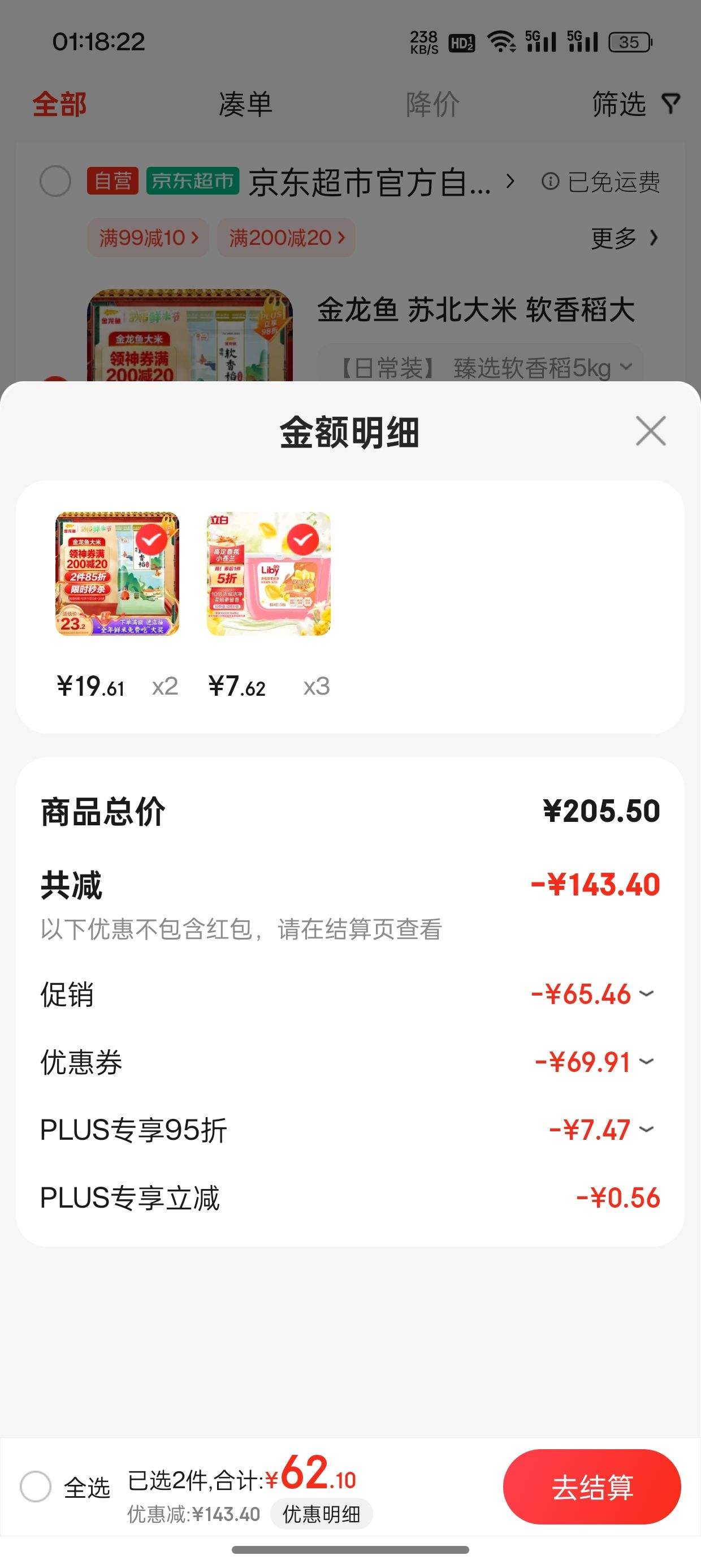Open the 臻选软香稻5kg variant dropdown
Image resolution: width=701 pixels, height=1568 pixels.
(x=626, y=367)
